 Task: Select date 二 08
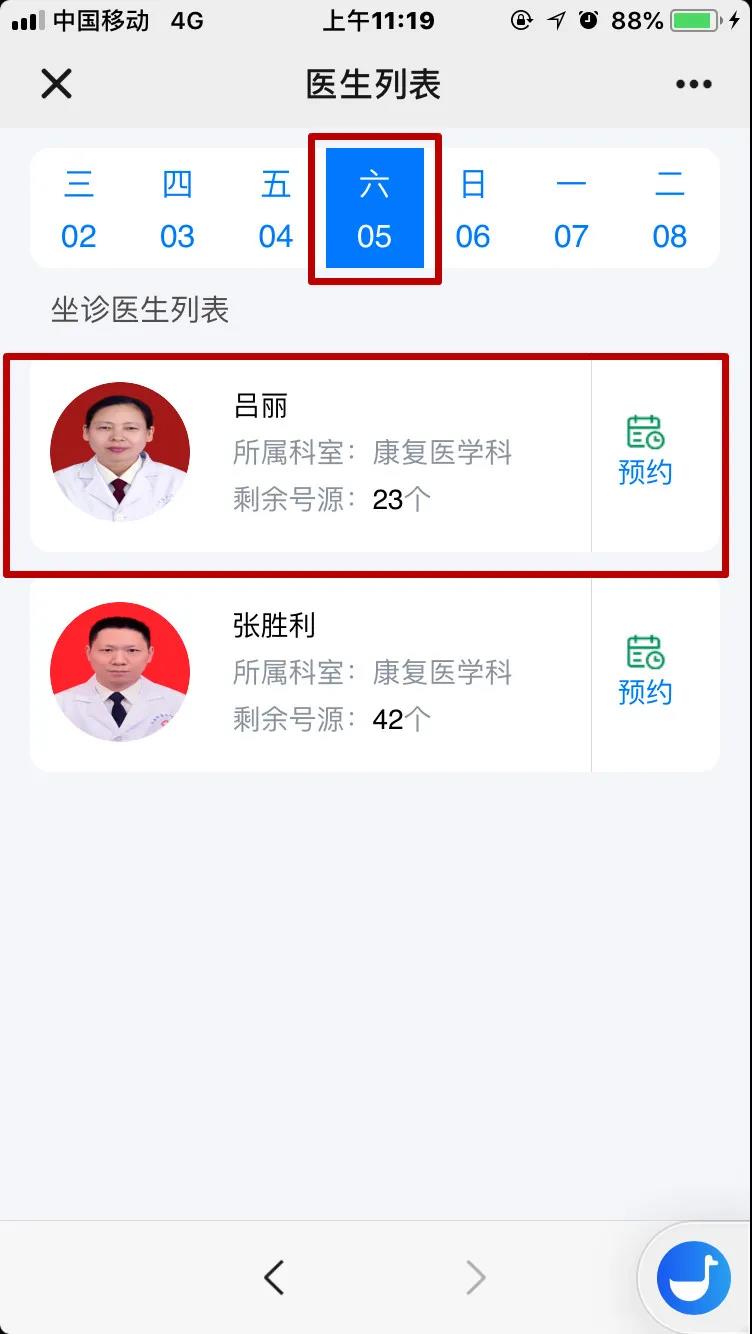(x=669, y=209)
